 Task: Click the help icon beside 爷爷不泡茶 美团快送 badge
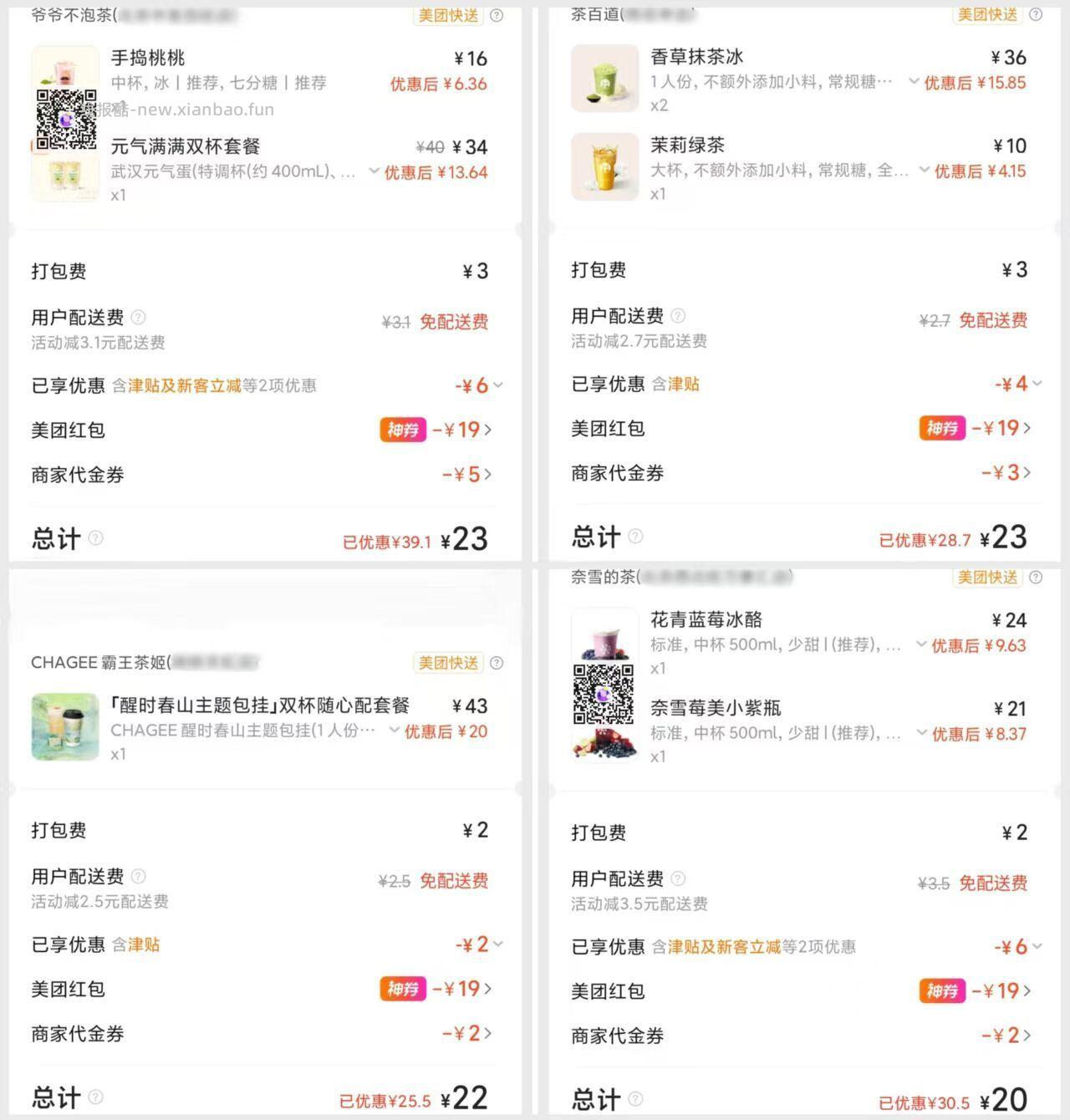click(497, 17)
